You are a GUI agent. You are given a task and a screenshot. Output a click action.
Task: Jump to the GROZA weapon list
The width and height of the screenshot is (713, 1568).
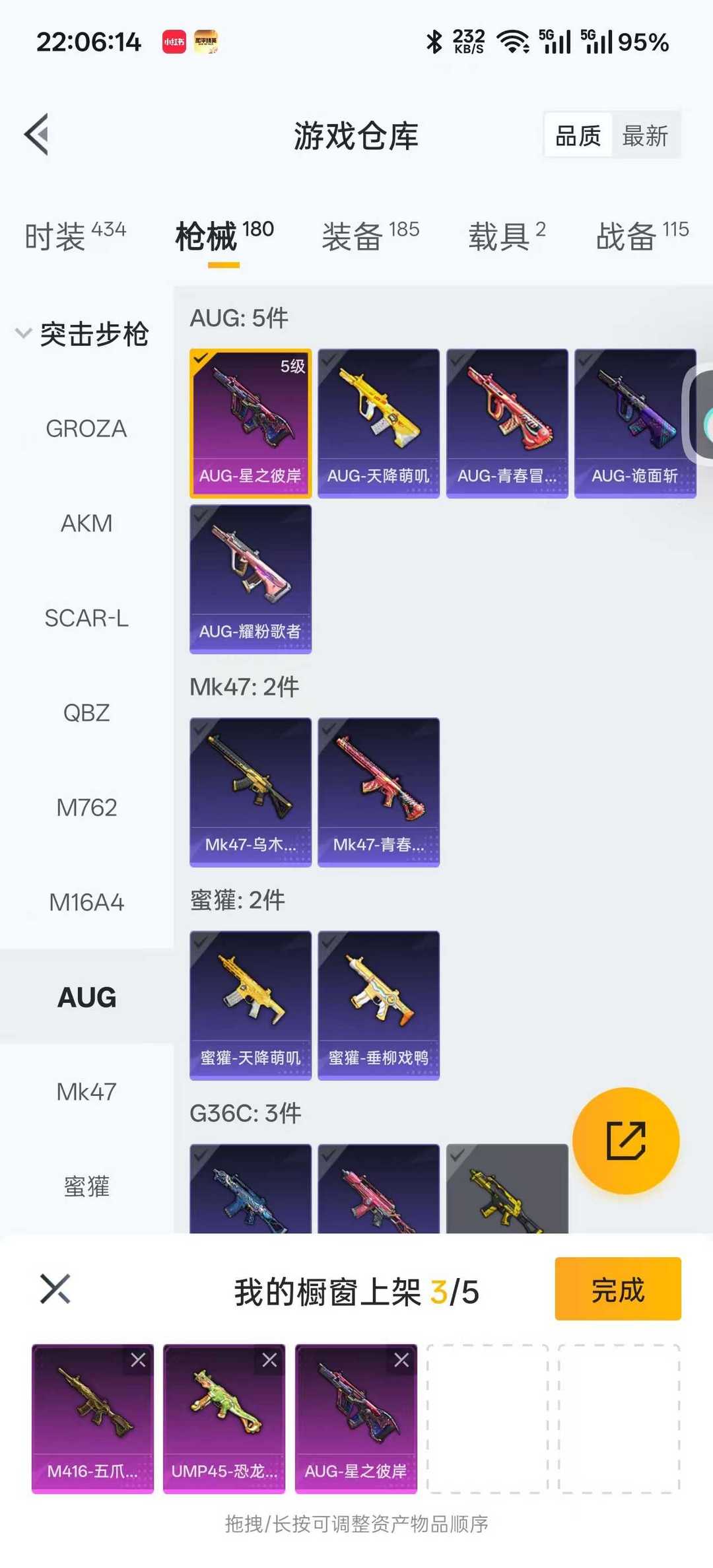86,429
